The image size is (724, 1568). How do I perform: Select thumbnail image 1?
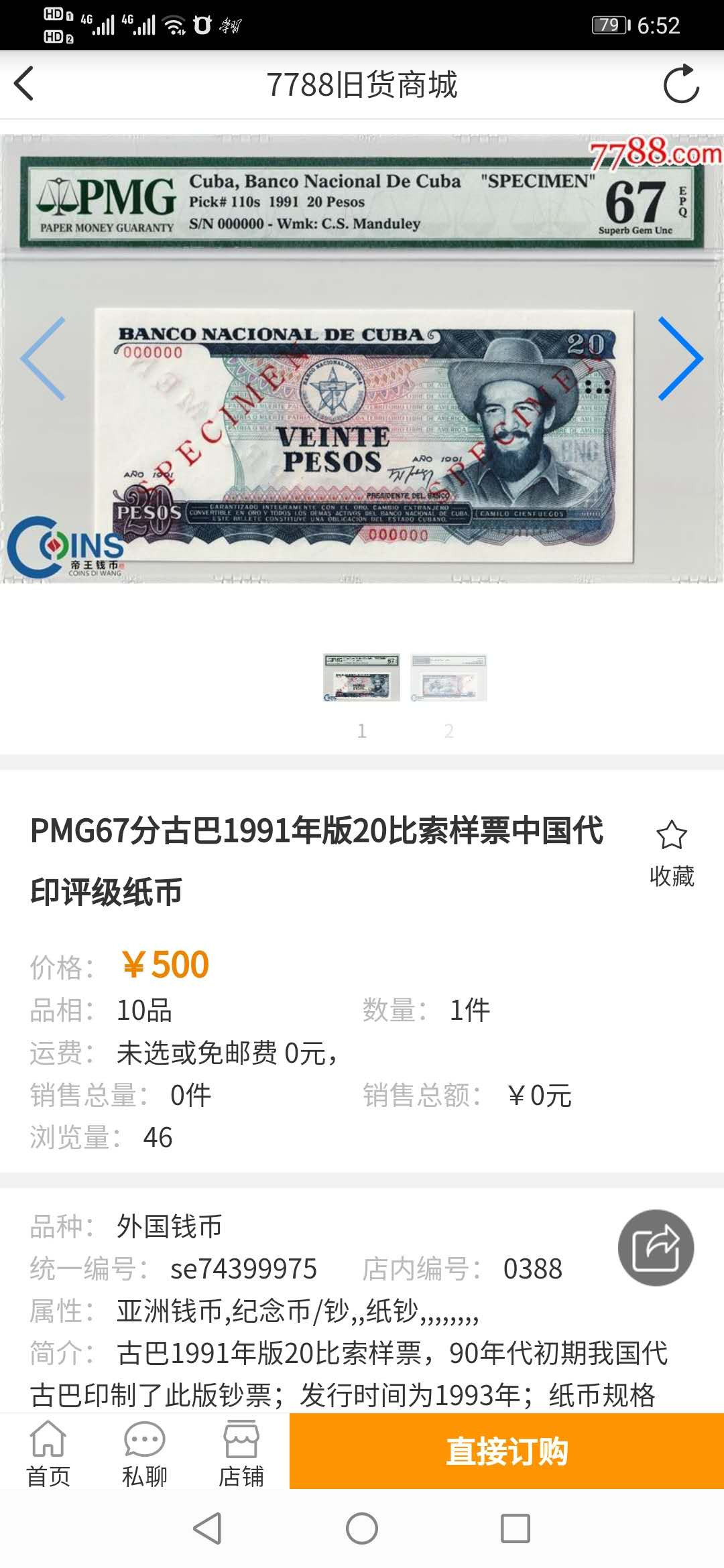361,677
